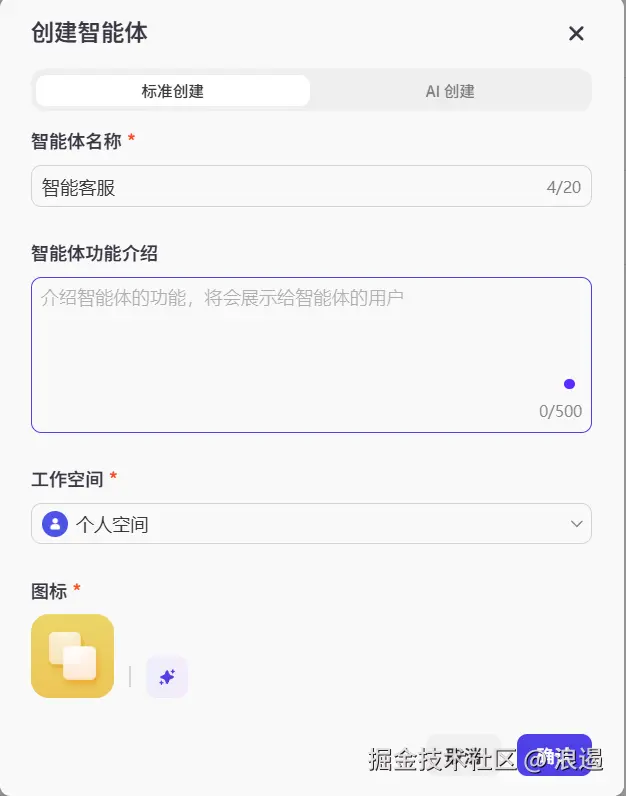Tap the 智能体名称 input field
Screen dimensions: 626x796
coord(290,187)
